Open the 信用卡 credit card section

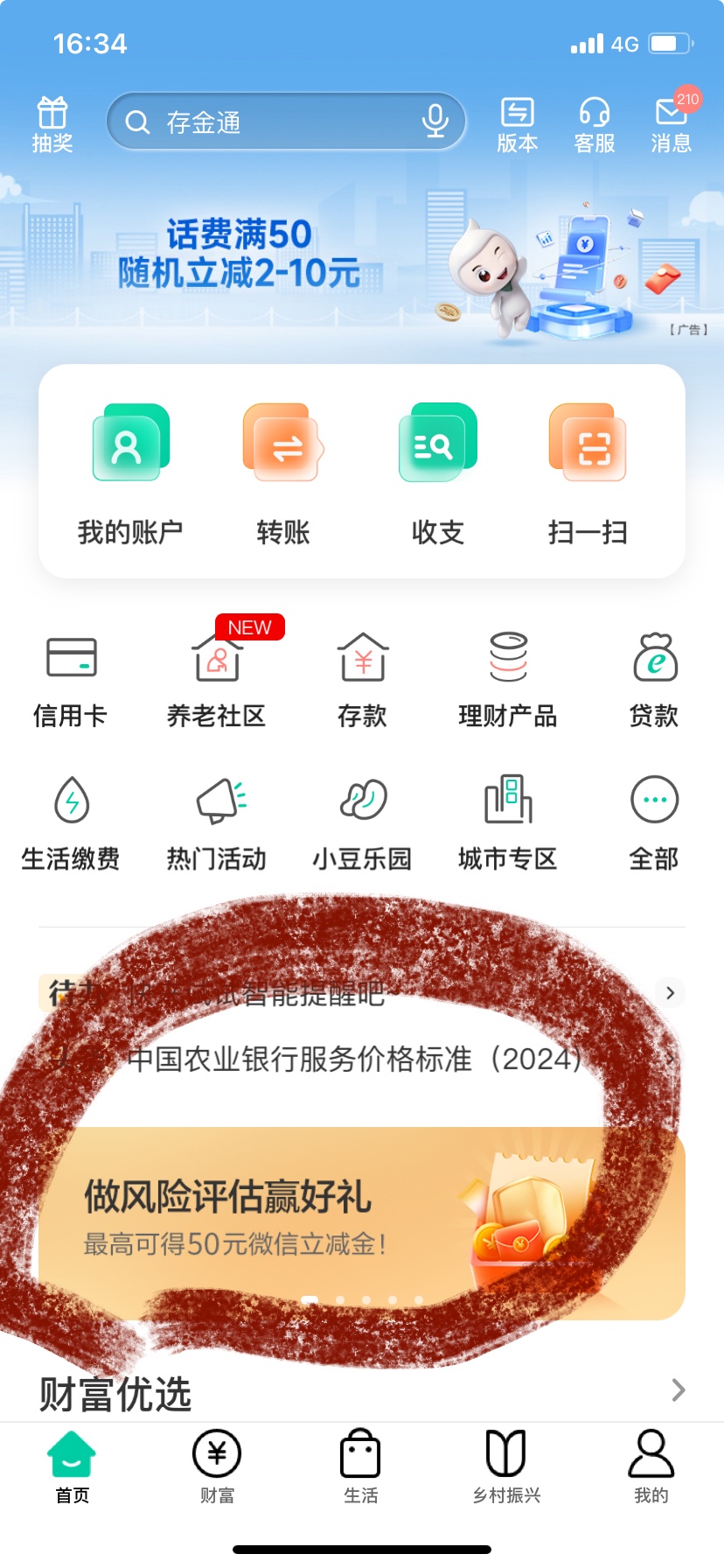click(71, 680)
